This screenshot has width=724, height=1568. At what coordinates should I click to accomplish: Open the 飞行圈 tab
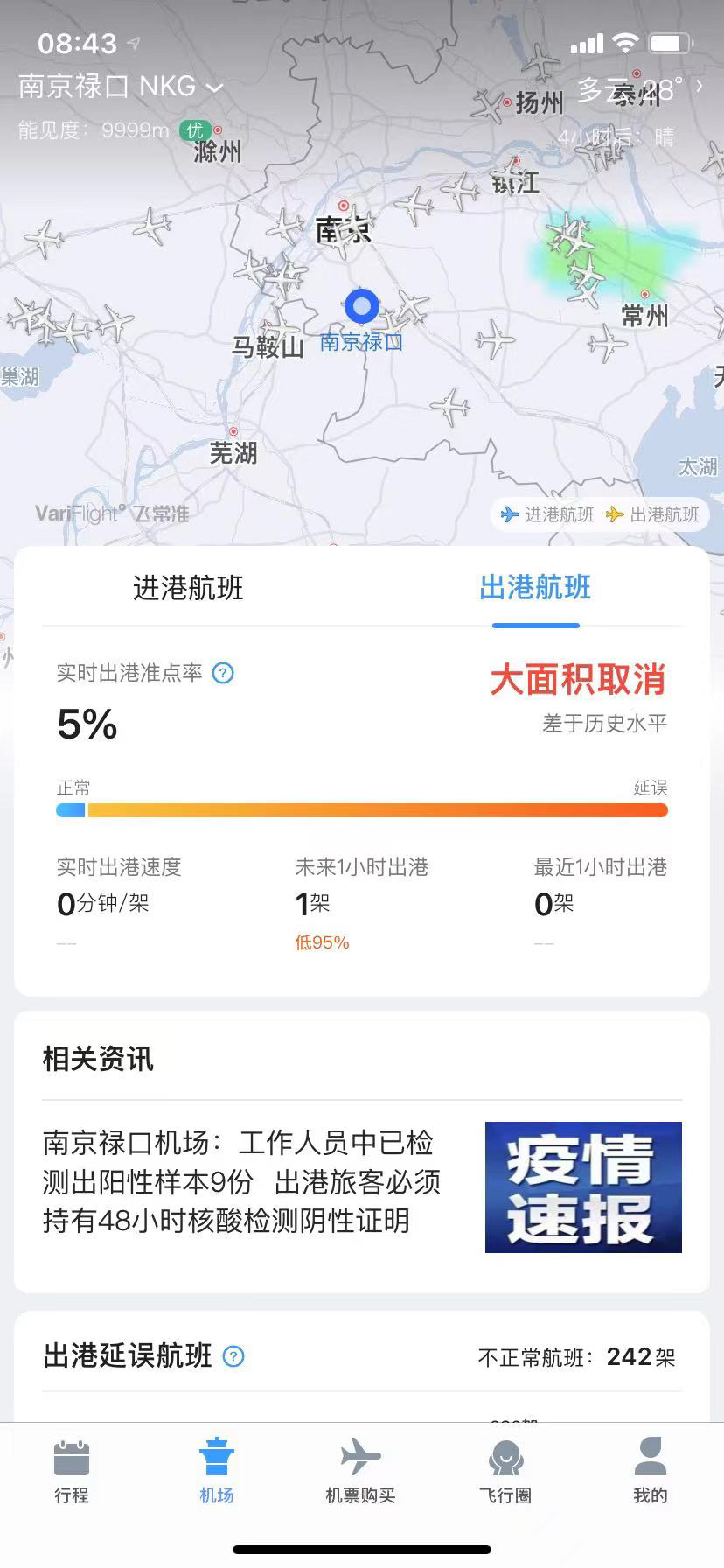(x=505, y=1473)
